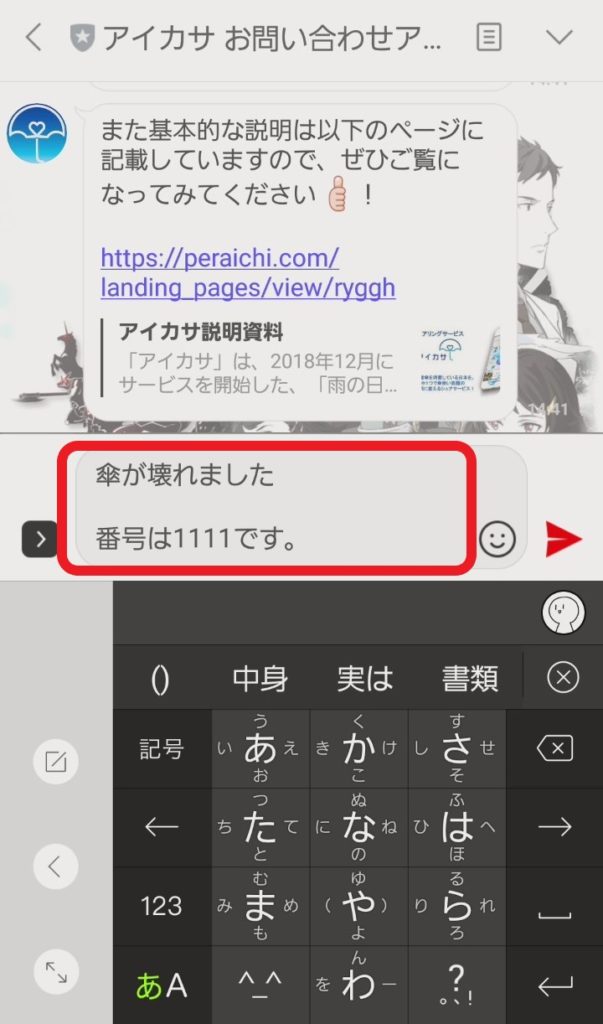The width and height of the screenshot is (603, 1024).
Task: Tap the message field with 傘が壊れました
Action: (268, 510)
